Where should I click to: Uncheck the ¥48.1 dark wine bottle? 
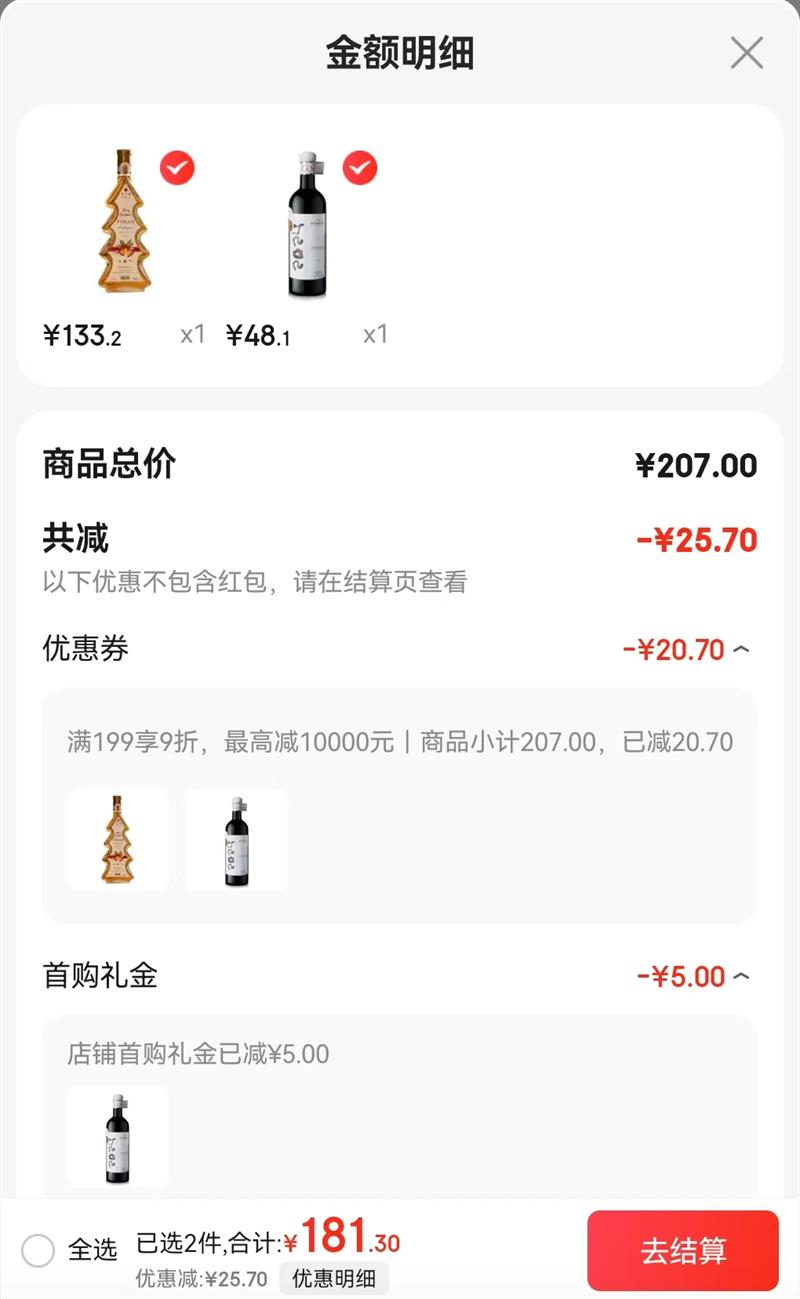(360, 168)
